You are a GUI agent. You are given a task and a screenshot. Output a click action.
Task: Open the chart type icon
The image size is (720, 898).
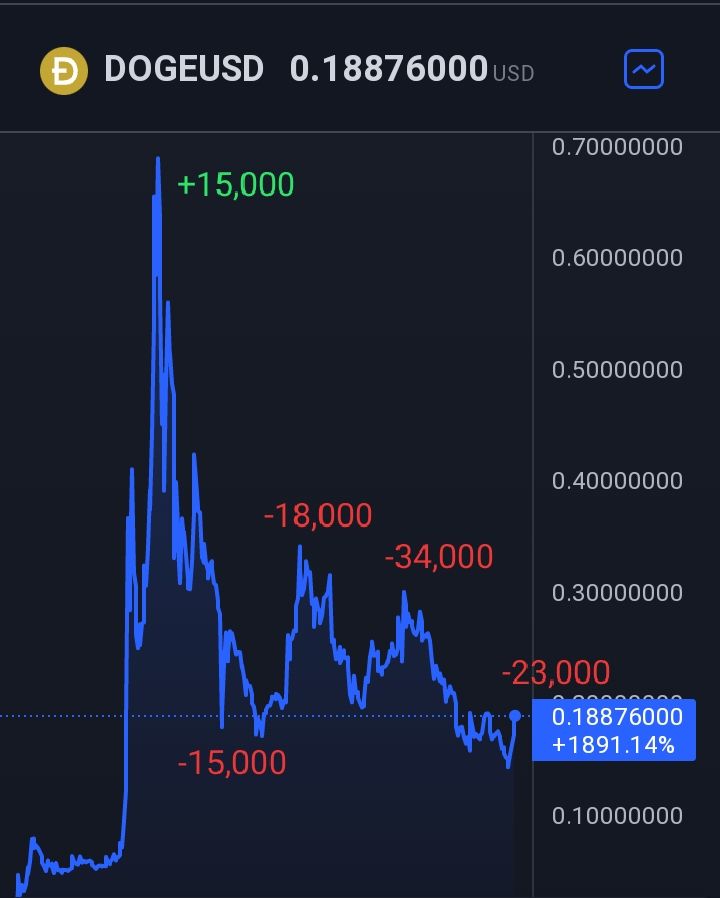point(644,70)
